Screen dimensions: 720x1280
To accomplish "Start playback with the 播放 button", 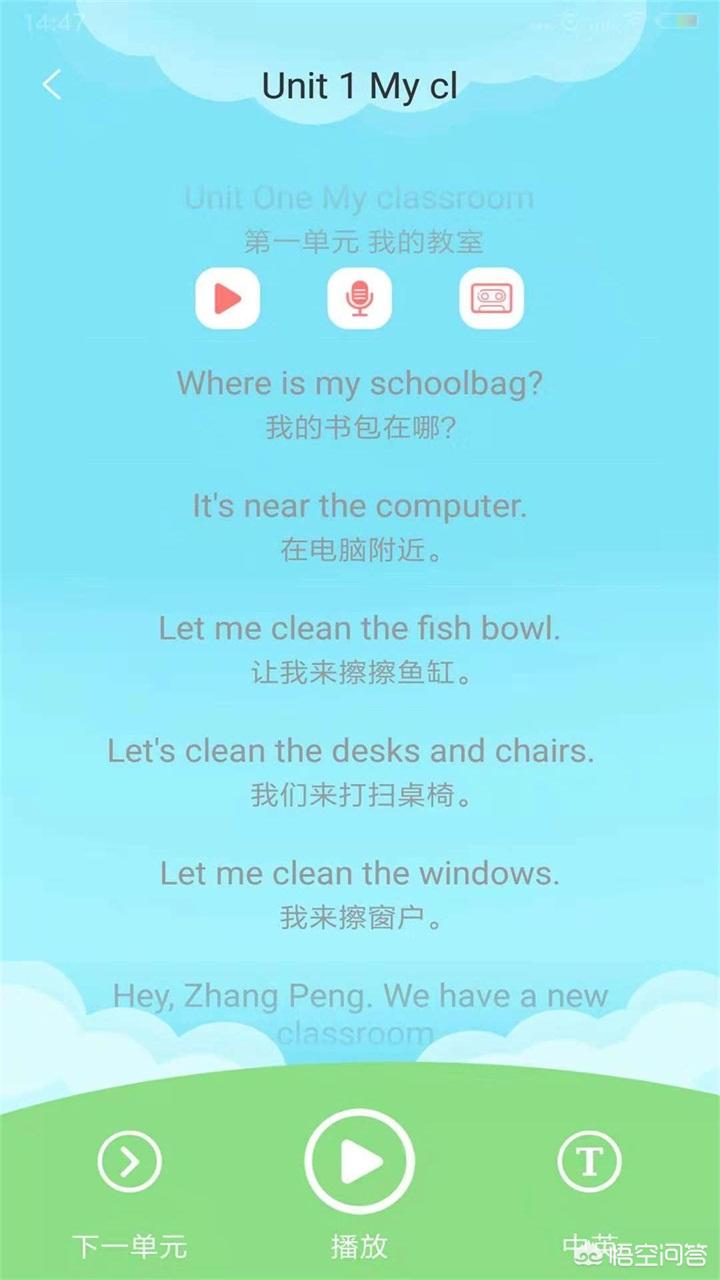I will tap(359, 1162).
